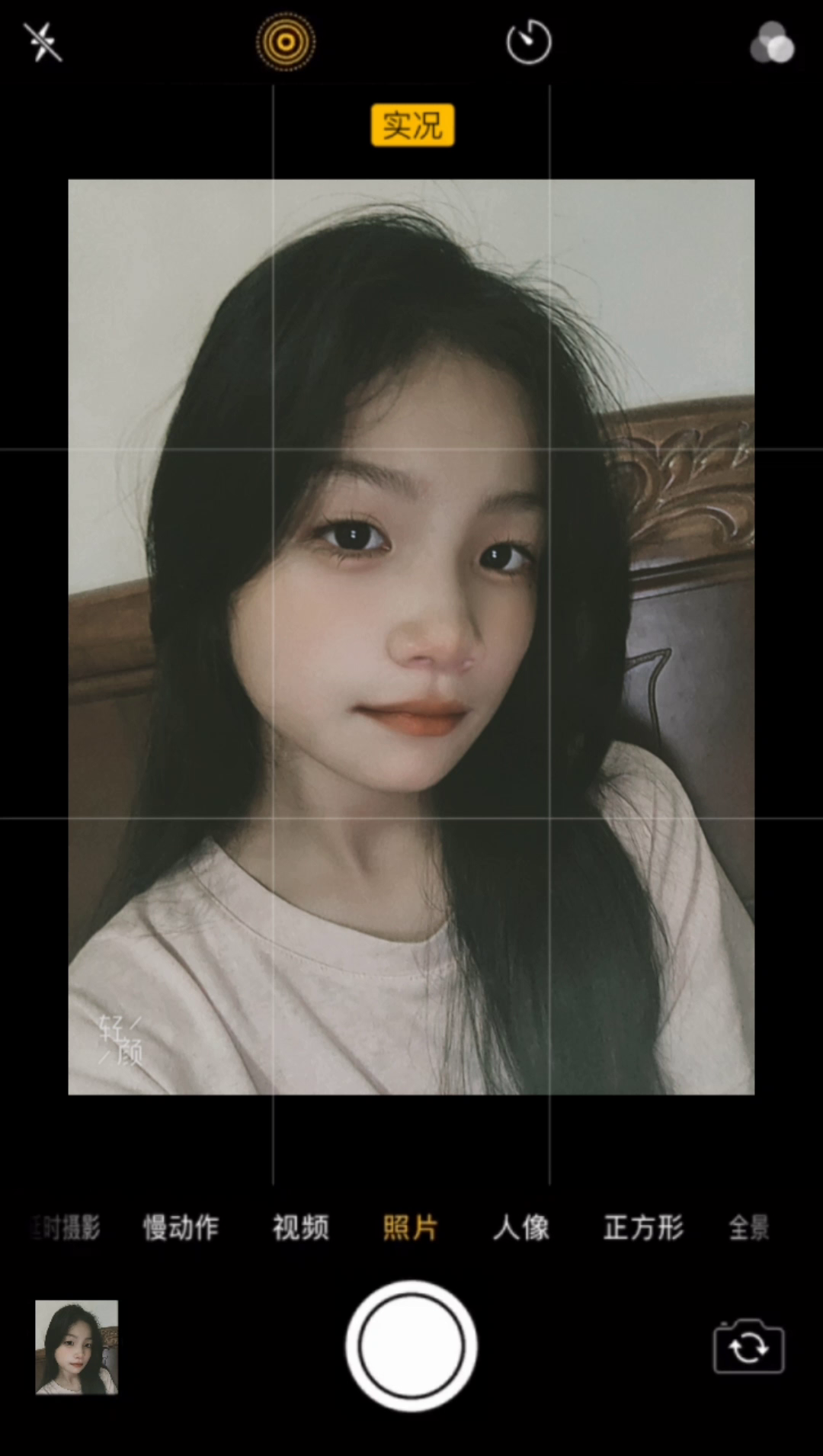Select 正方形 mode
Screen dimensions: 823x1456
[644, 1228]
